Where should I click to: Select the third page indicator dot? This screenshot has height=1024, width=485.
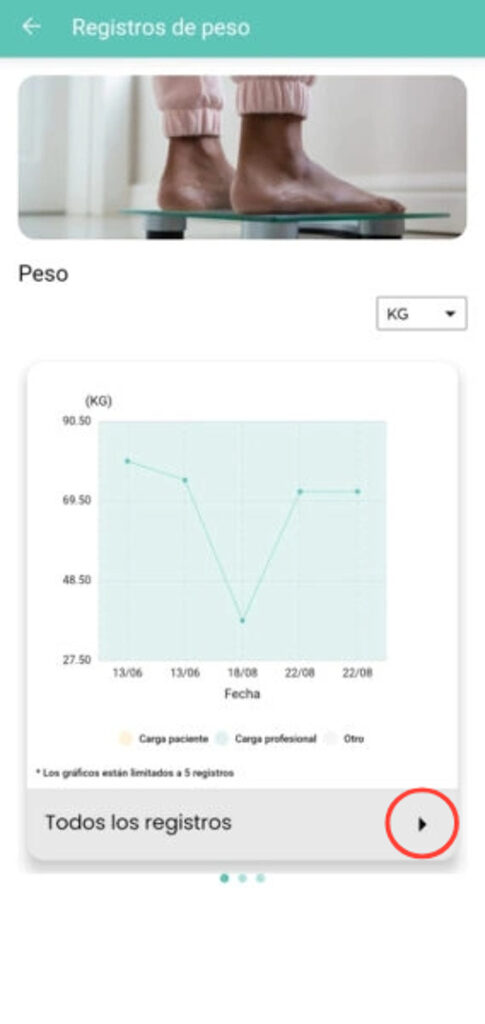(x=260, y=878)
